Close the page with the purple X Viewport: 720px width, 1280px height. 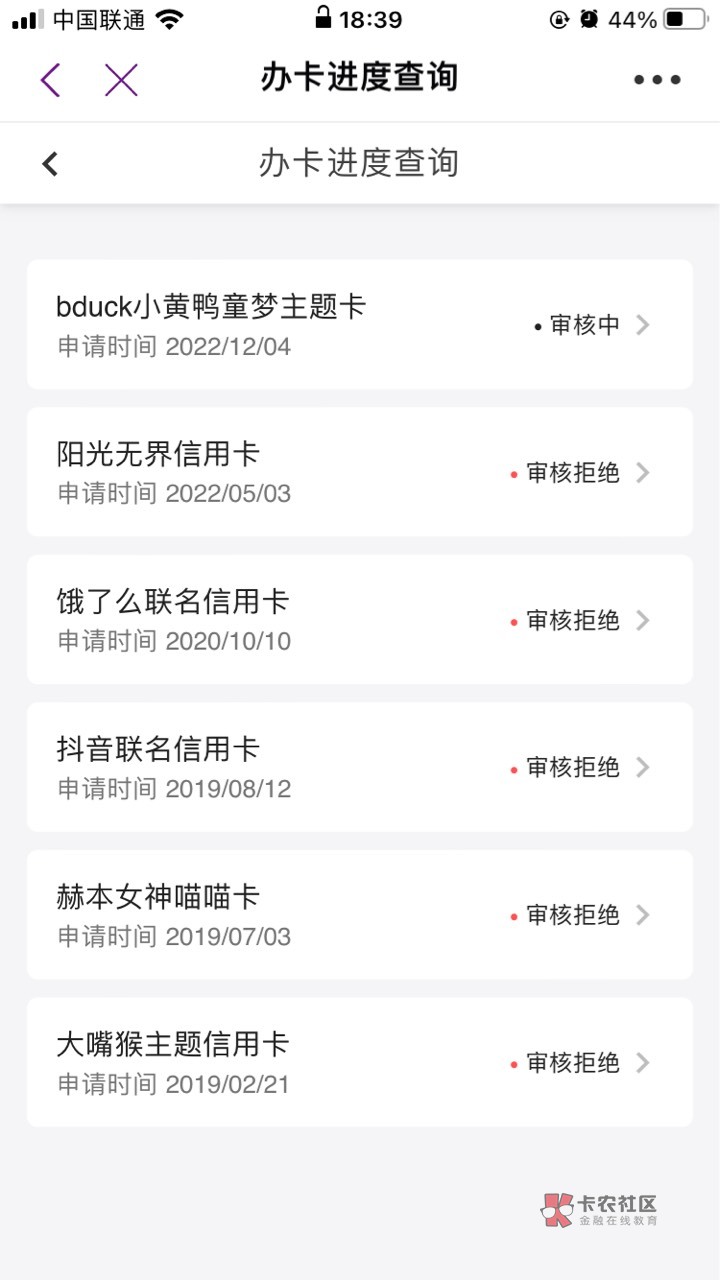pyautogui.click(x=121, y=79)
